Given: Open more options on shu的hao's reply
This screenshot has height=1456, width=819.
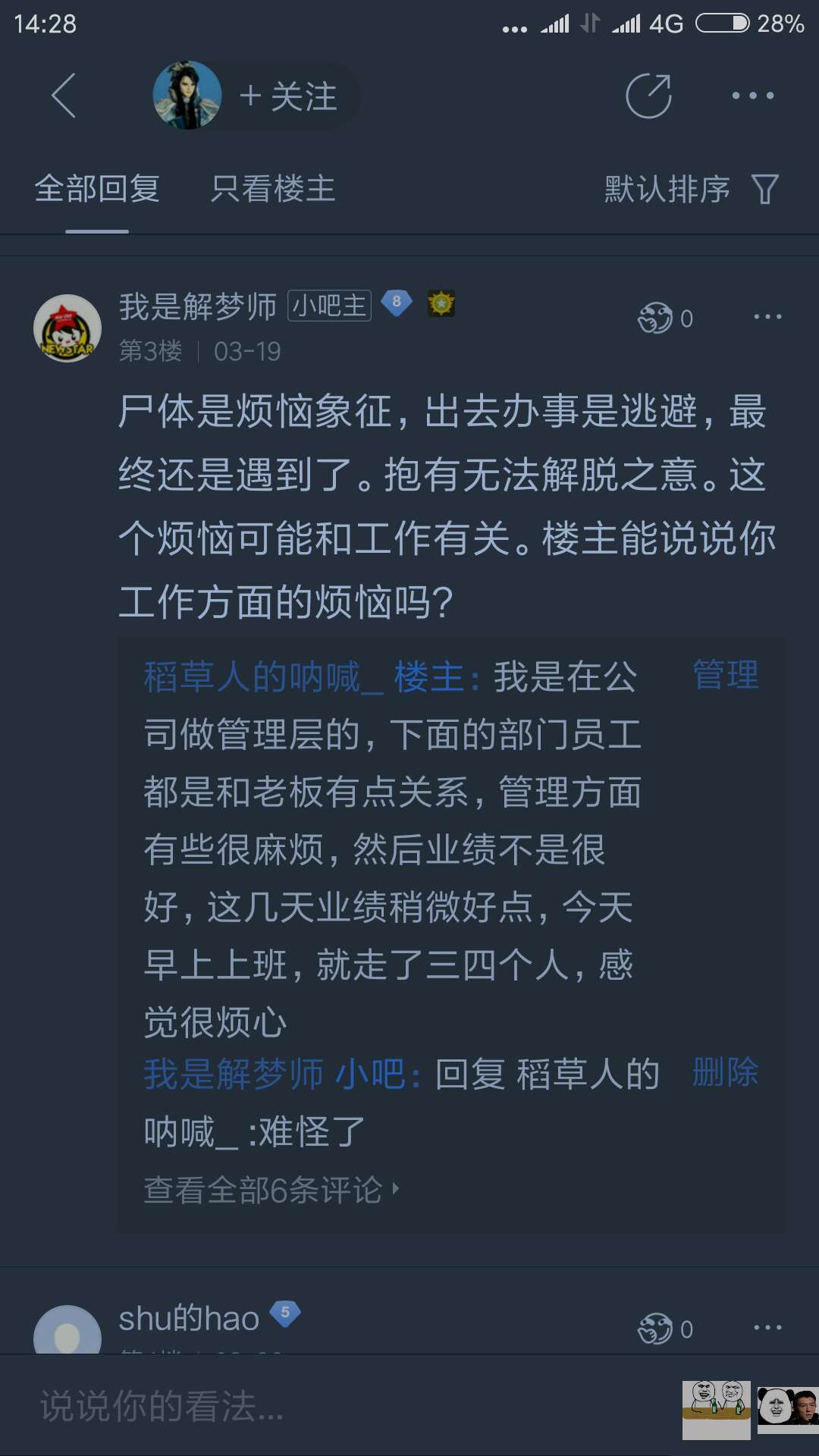Looking at the screenshot, I should coord(767,1328).
